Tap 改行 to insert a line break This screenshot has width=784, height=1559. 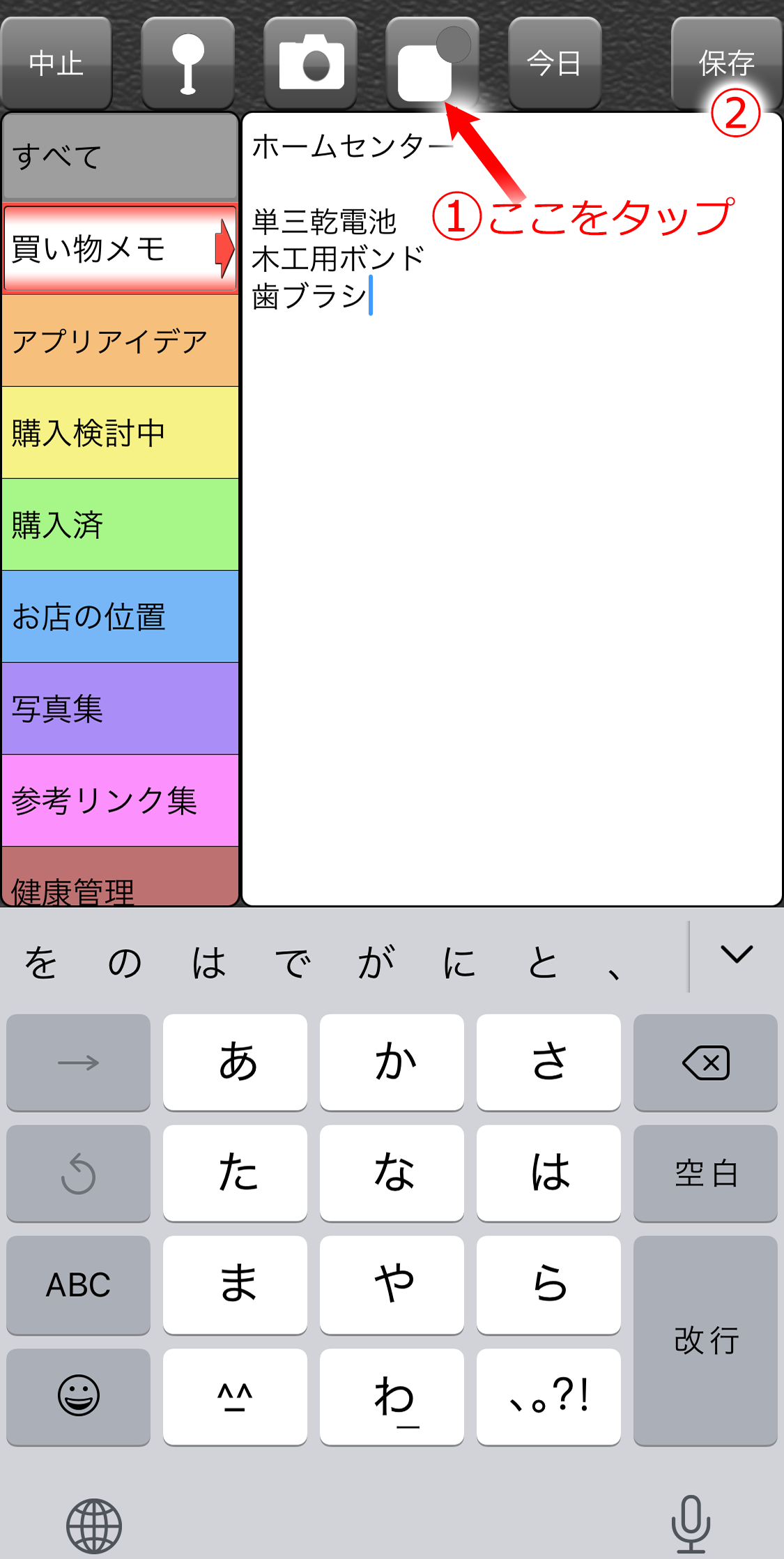(705, 1340)
